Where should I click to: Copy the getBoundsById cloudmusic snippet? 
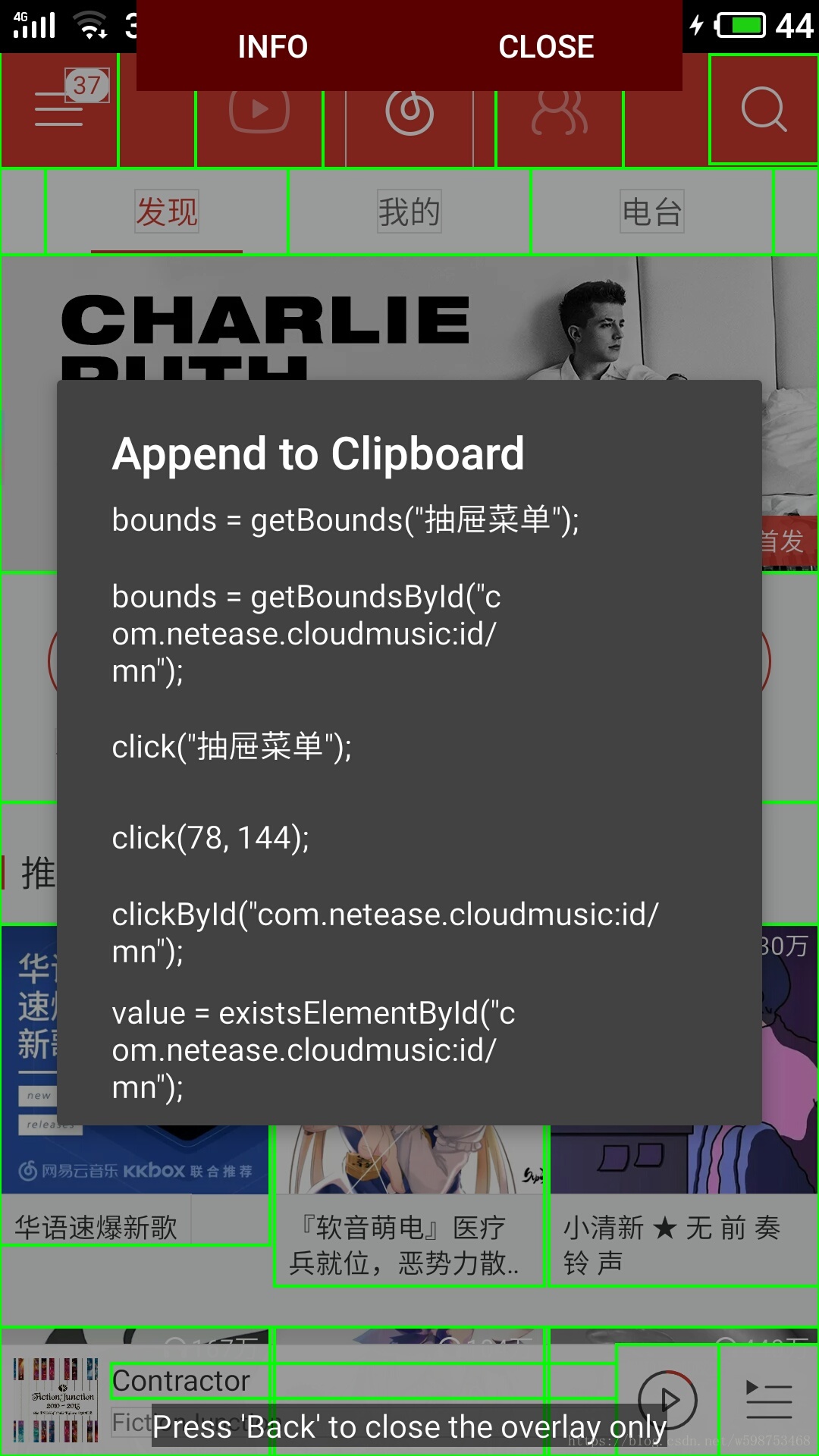(306, 634)
